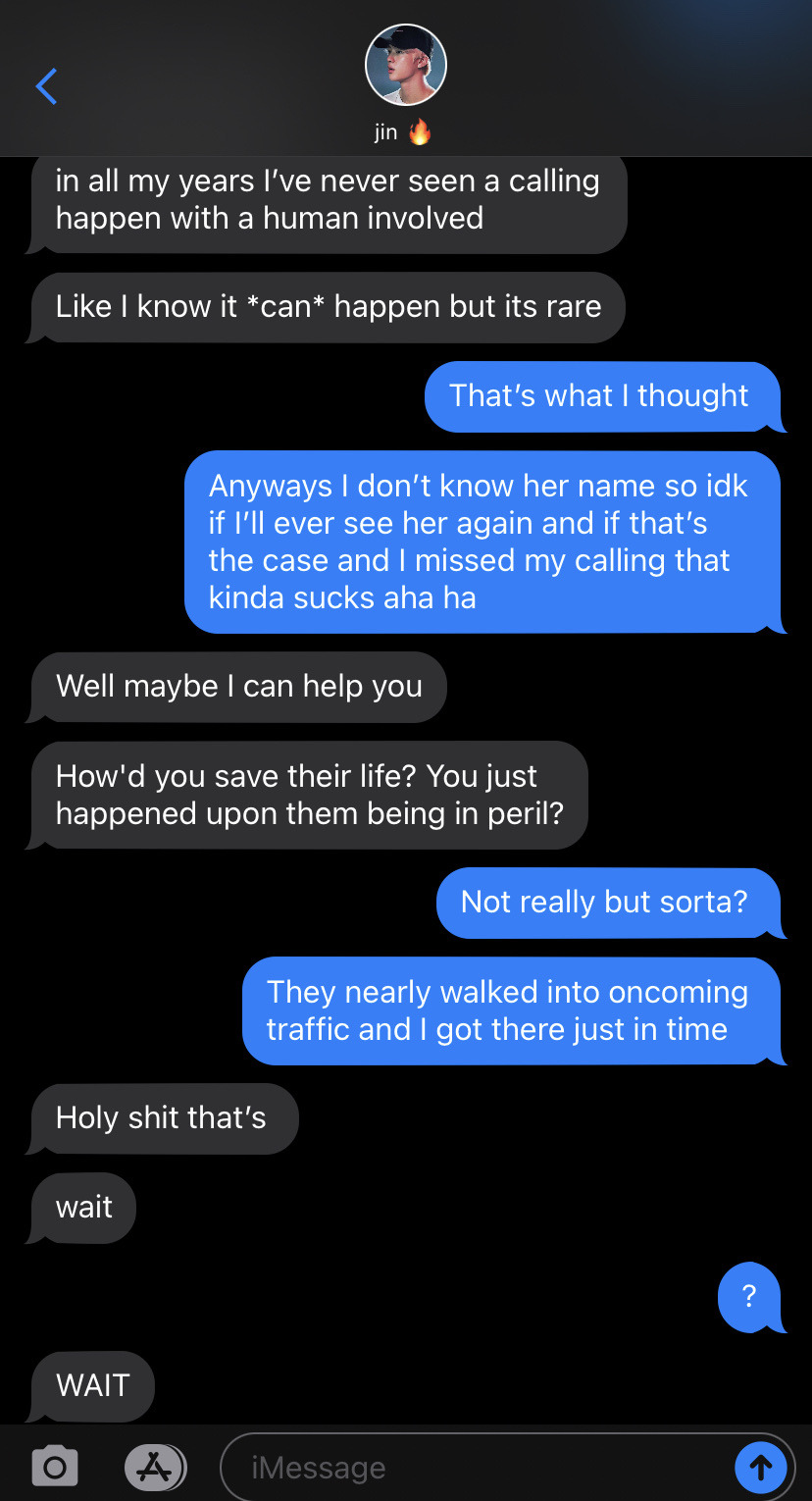Open the App Store apps drawer
The width and height of the screenshot is (812, 1501).
[155, 1467]
